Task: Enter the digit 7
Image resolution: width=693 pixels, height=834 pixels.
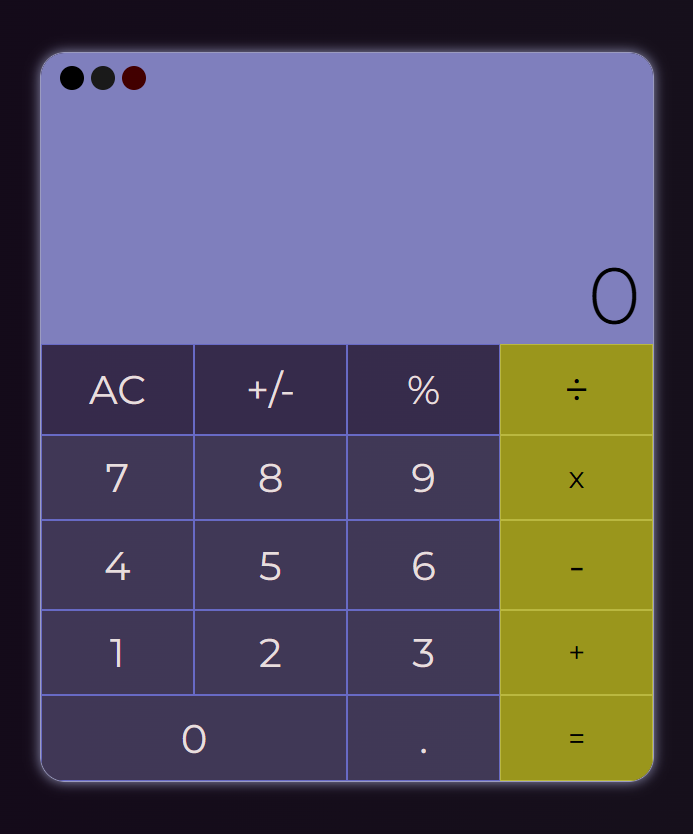Action: point(117,478)
